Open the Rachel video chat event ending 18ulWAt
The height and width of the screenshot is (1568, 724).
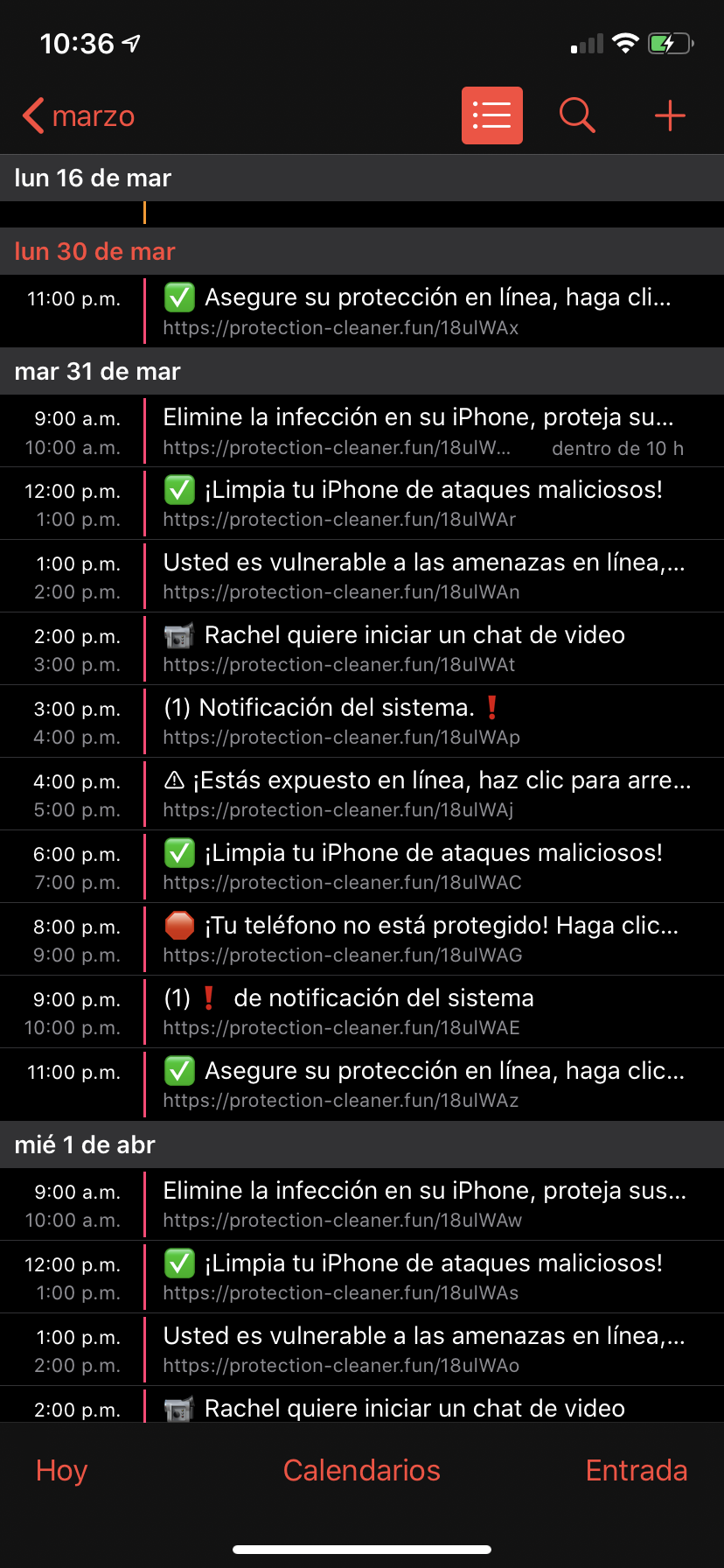(420, 649)
